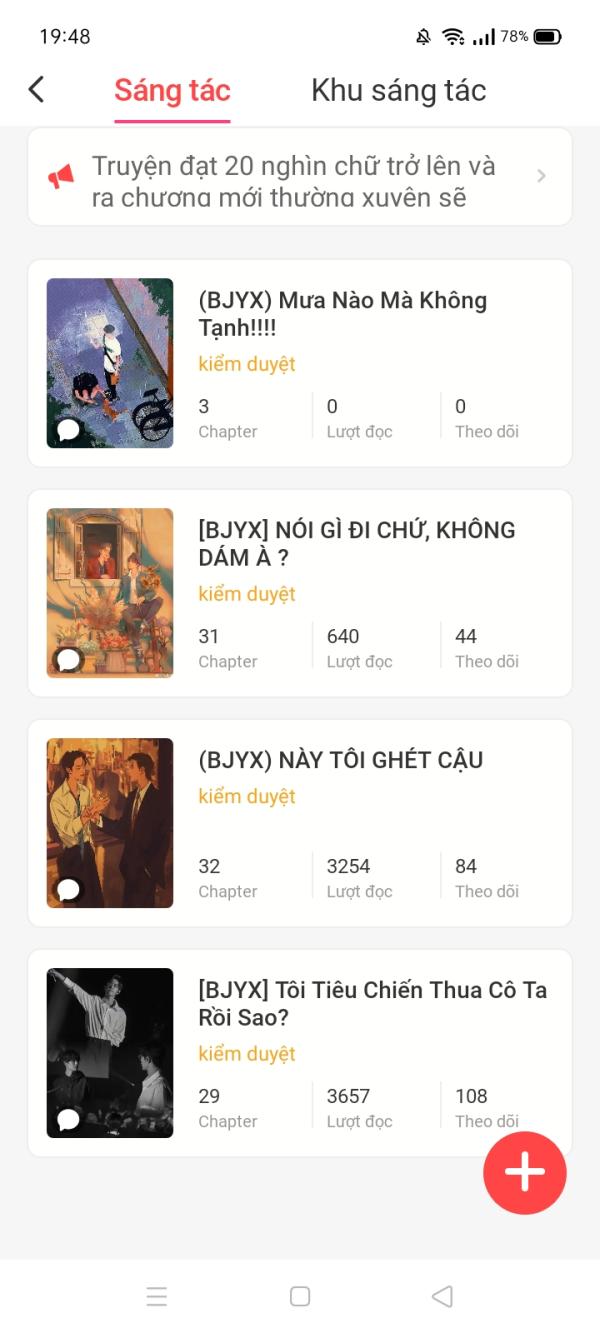Tap the comment icon on Mưa Nào Mà Không Tạnh cover
Viewport: 600px width, 1333px height.
pyautogui.click(x=68, y=431)
